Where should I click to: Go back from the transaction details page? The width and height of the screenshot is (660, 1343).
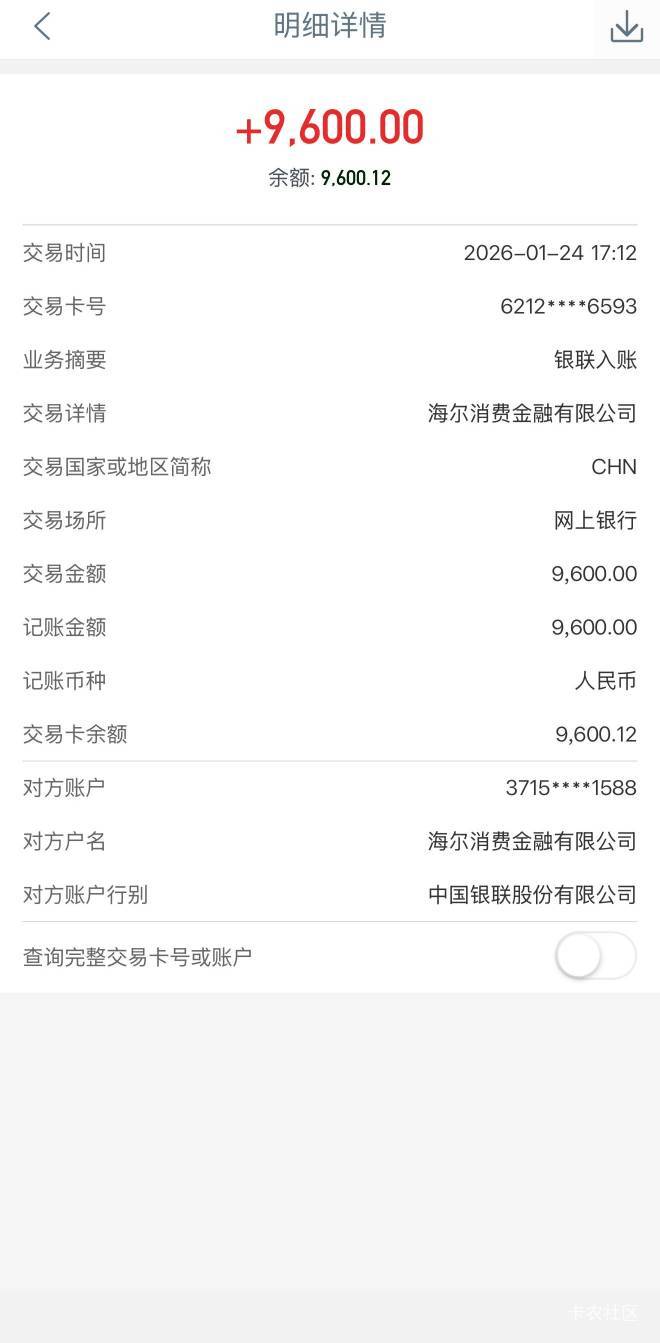(x=42, y=26)
